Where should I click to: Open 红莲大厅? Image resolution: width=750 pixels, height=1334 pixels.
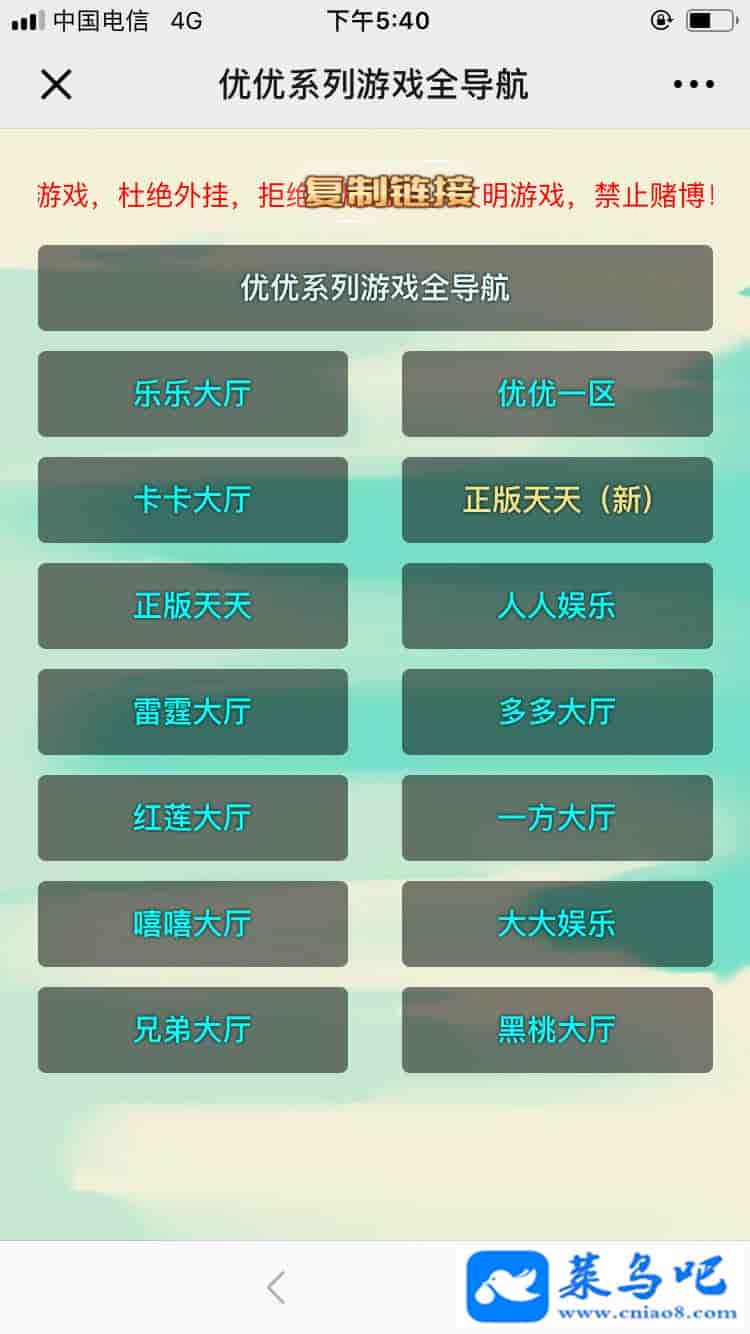(x=193, y=818)
